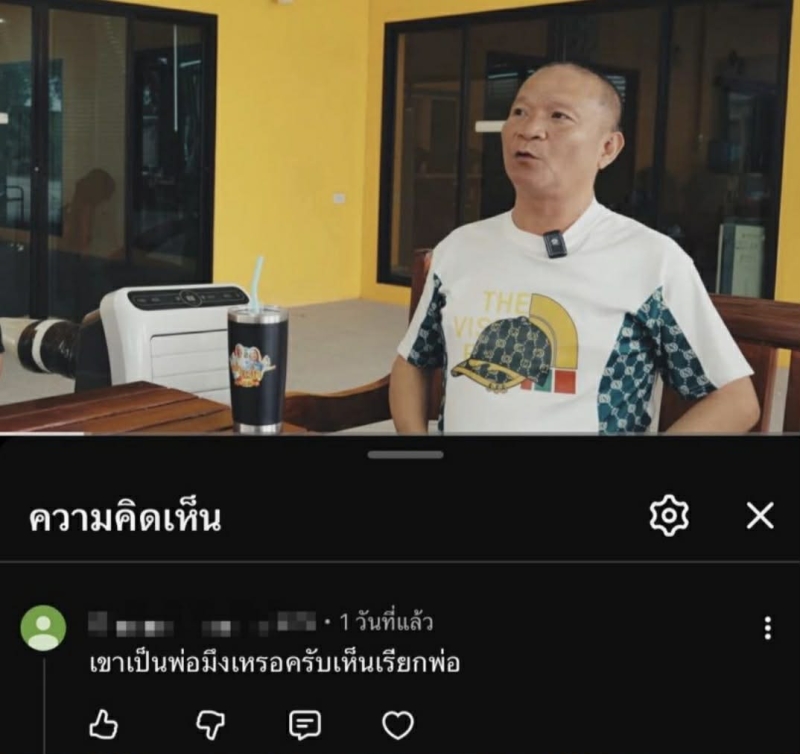Dislike the comment with thumbs down
This screenshot has height=754, width=800.
click(x=209, y=724)
